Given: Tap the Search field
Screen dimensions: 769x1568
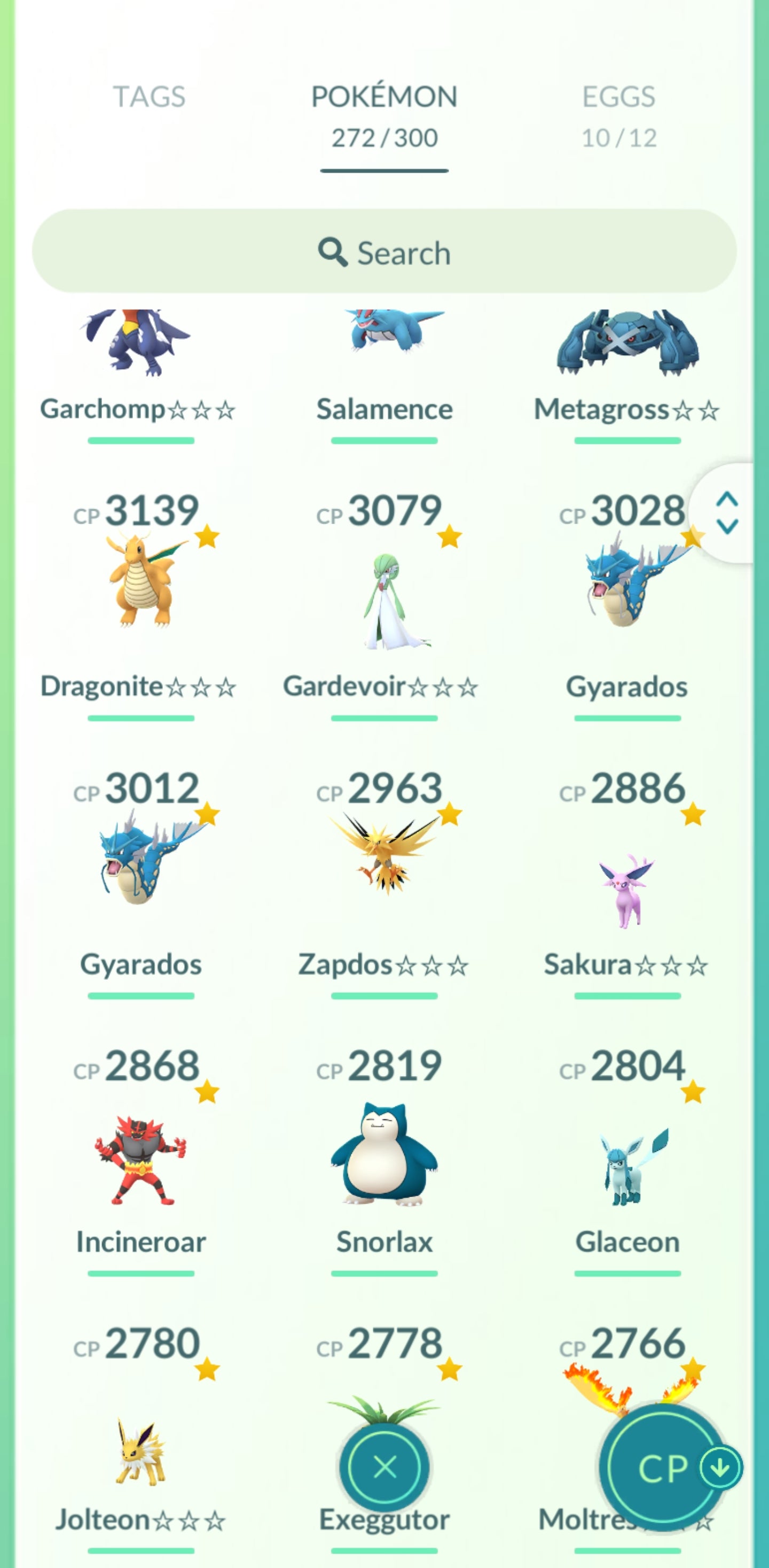Looking at the screenshot, I should tap(384, 252).
